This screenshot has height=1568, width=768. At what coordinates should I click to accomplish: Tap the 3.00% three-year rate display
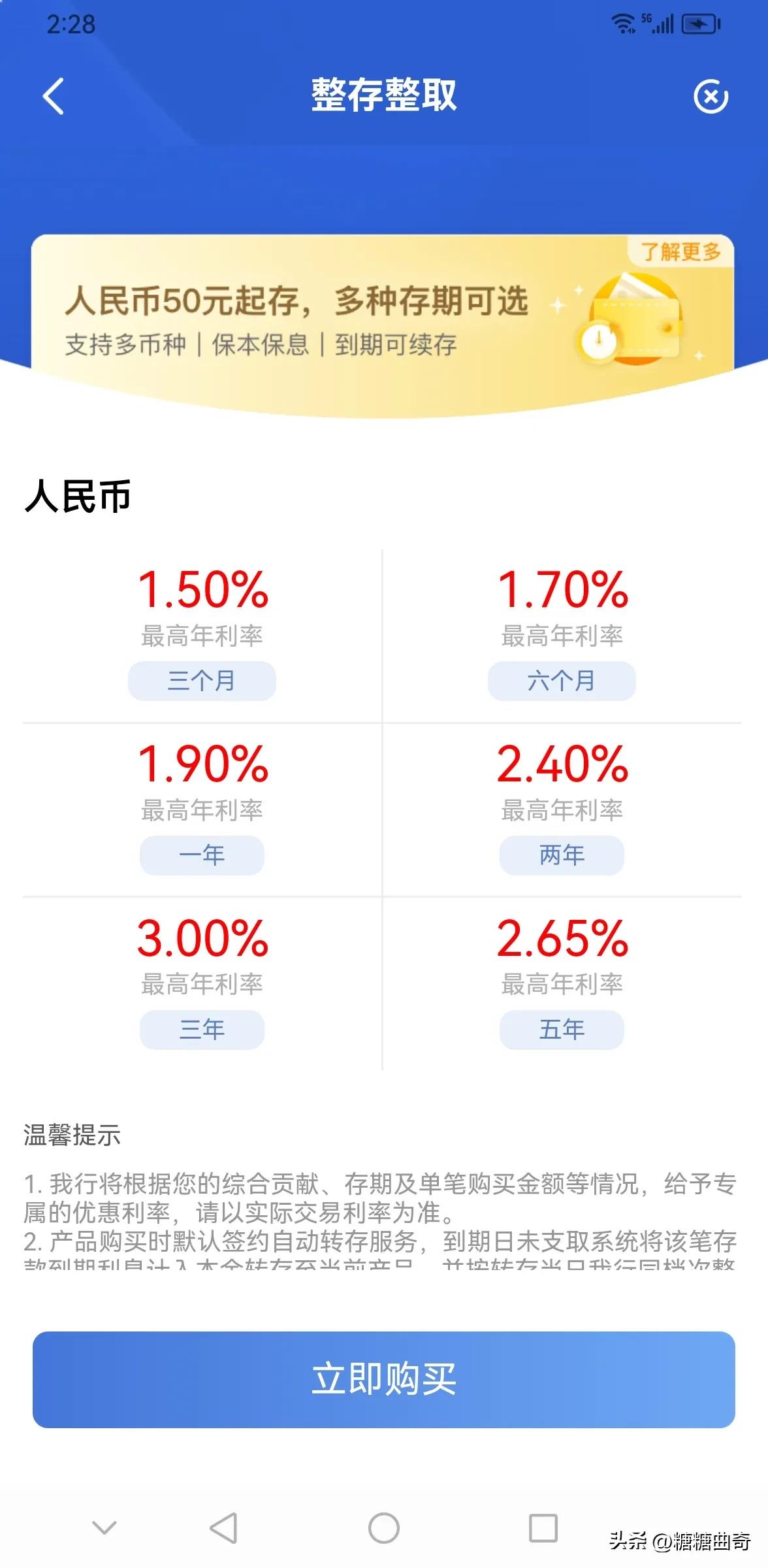click(x=202, y=938)
